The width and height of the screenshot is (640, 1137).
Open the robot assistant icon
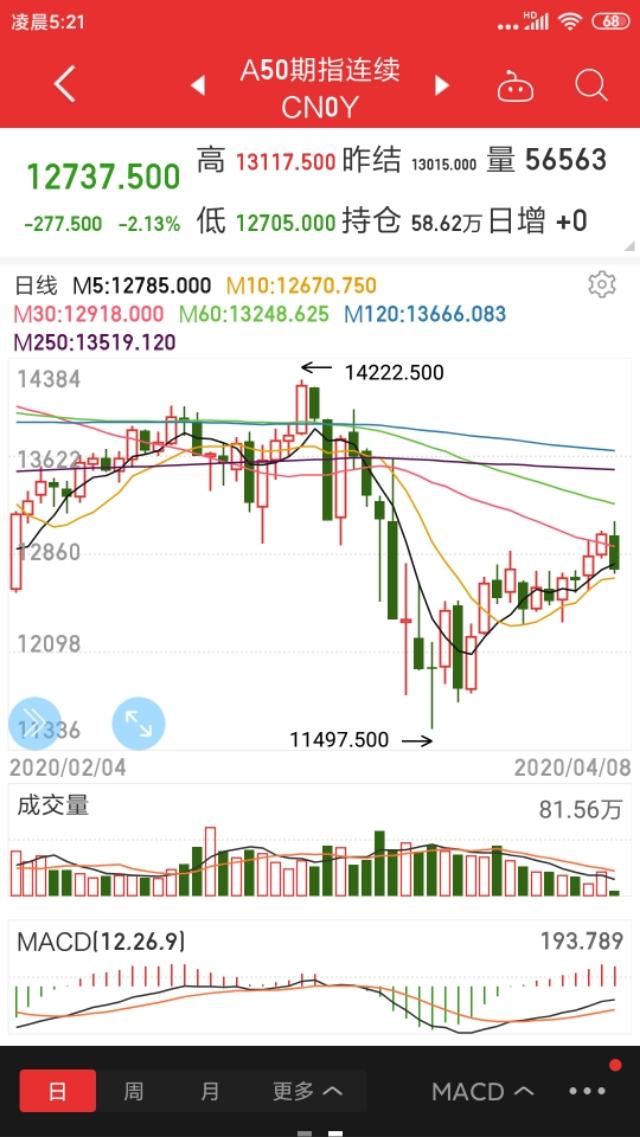click(x=515, y=87)
